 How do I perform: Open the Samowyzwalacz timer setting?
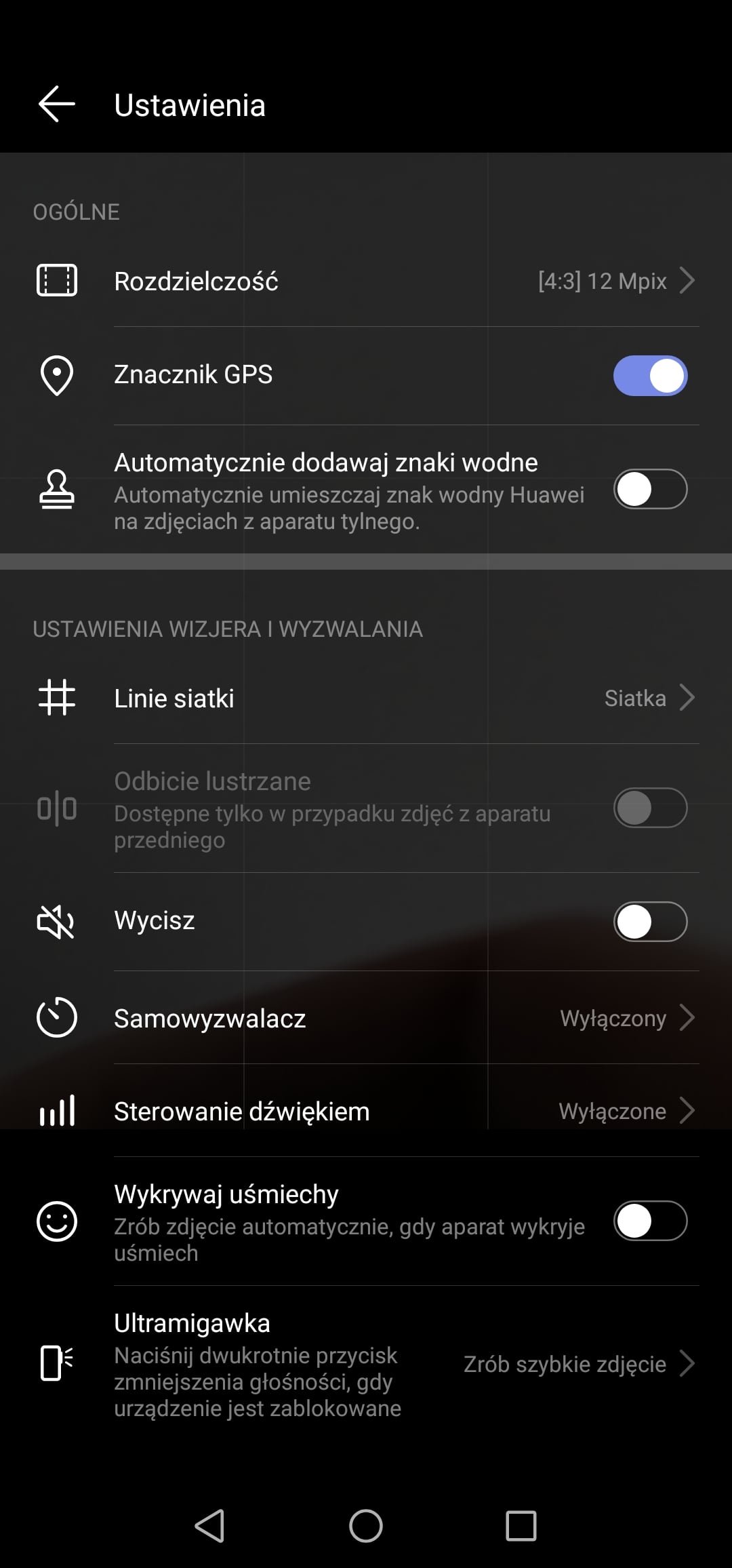pyautogui.click(x=366, y=1018)
